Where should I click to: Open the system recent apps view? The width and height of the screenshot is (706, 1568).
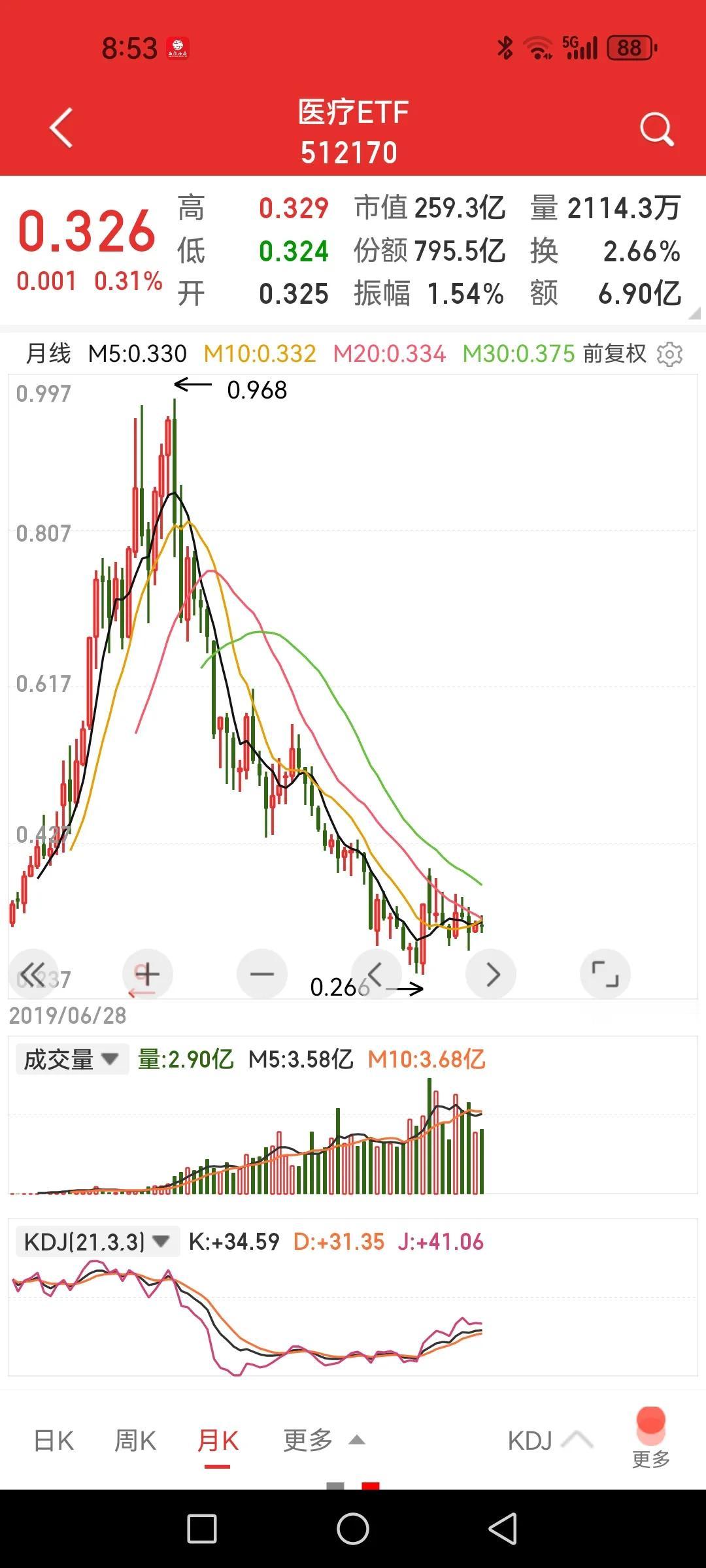click(x=202, y=1529)
